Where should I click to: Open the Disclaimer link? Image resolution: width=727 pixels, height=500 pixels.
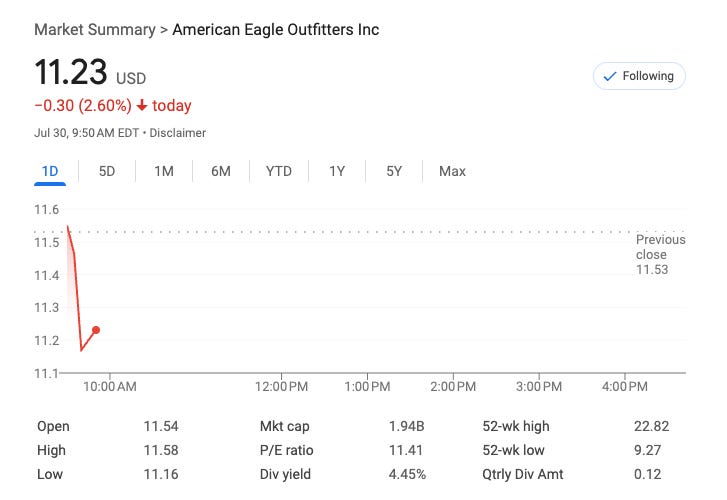[x=178, y=133]
